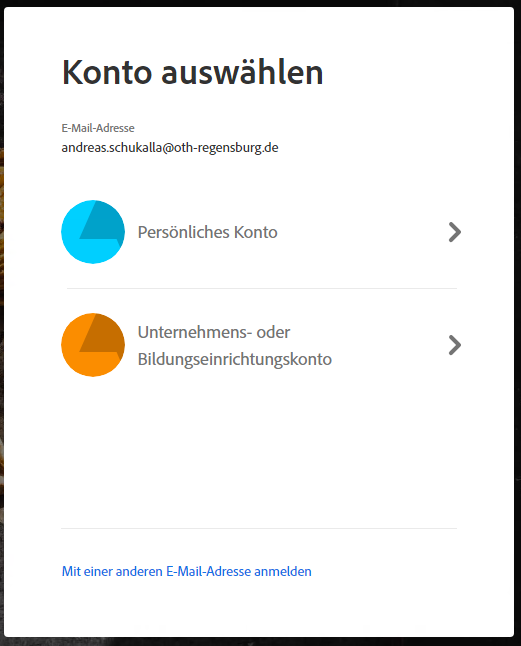Choose Unternehmens- oder Bildungseinrichtungskonto
This screenshot has height=646, width=521.
click(x=262, y=345)
